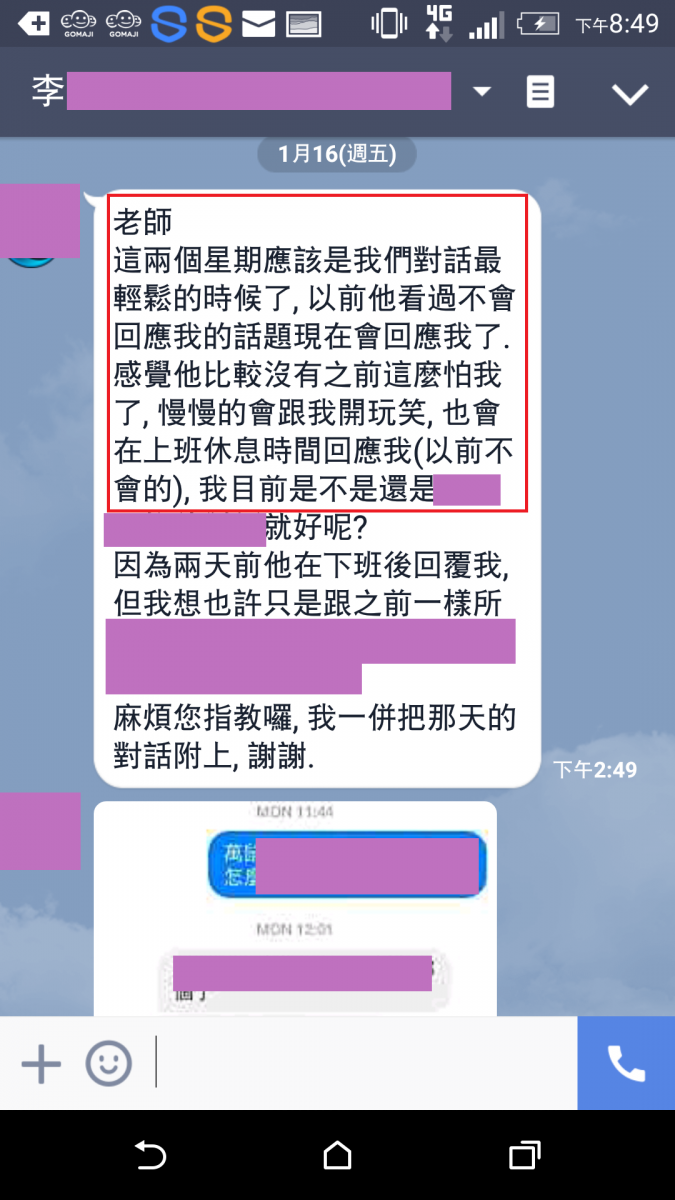
Task: Tap the plus attachment button
Action: (41, 1064)
